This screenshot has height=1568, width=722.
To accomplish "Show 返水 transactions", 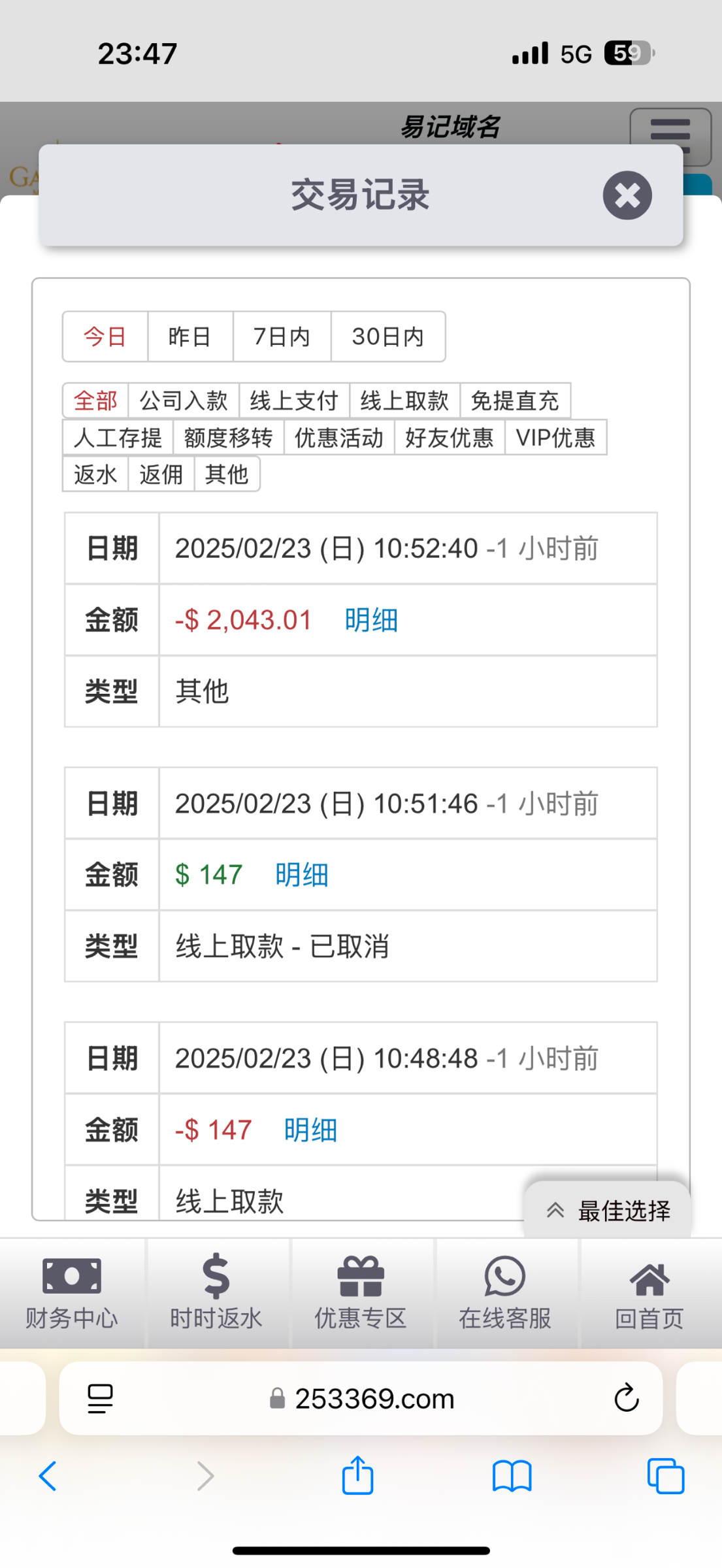I will tap(95, 474).
